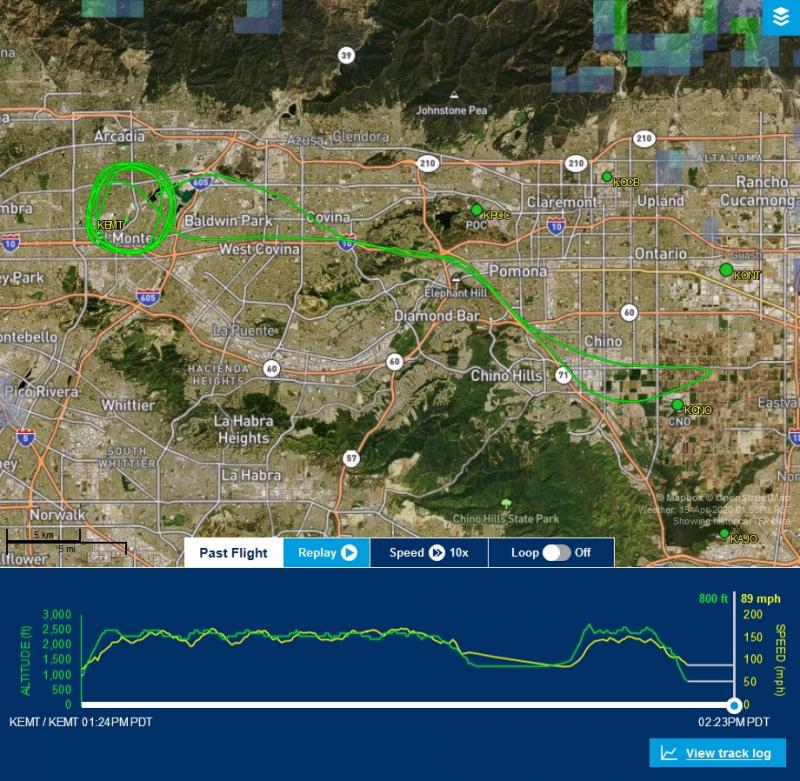This screenshot has width=800, height=781.
Task: Select the KPOC airport marker
Action: pyautogui.click(x=477, y=210)
